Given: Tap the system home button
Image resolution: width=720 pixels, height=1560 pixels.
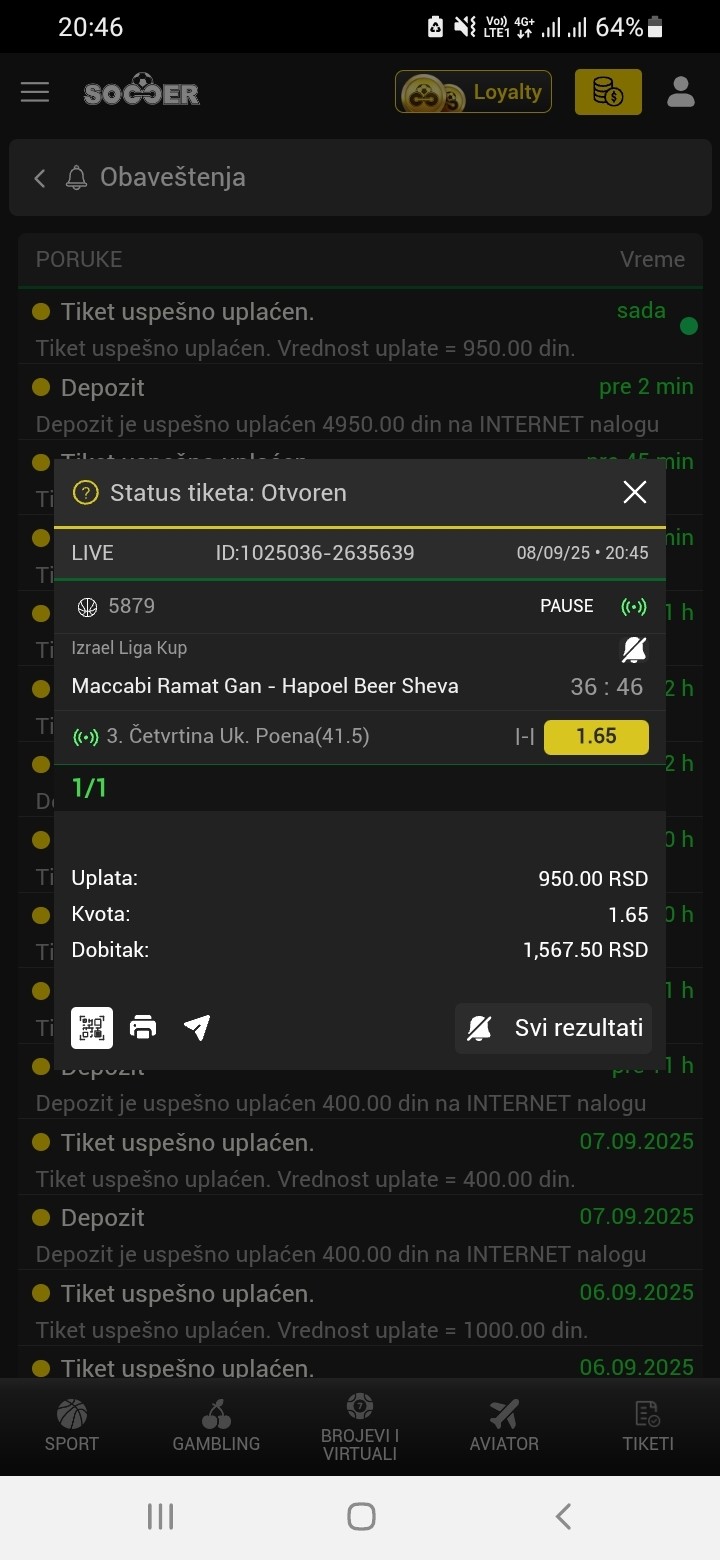Looking at the screenshot, I should pyautogui.click(x=361, y=1516).
